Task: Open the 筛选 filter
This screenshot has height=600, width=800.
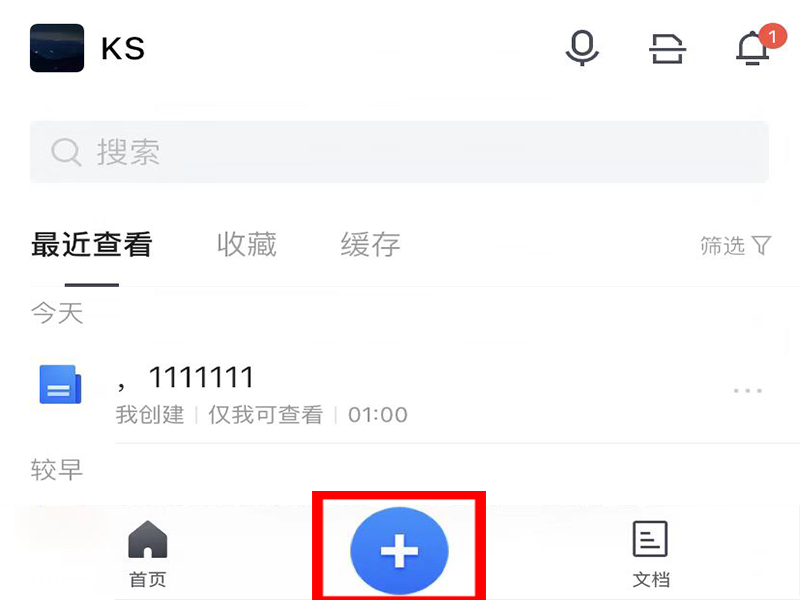Action: [x=736, y=245]
